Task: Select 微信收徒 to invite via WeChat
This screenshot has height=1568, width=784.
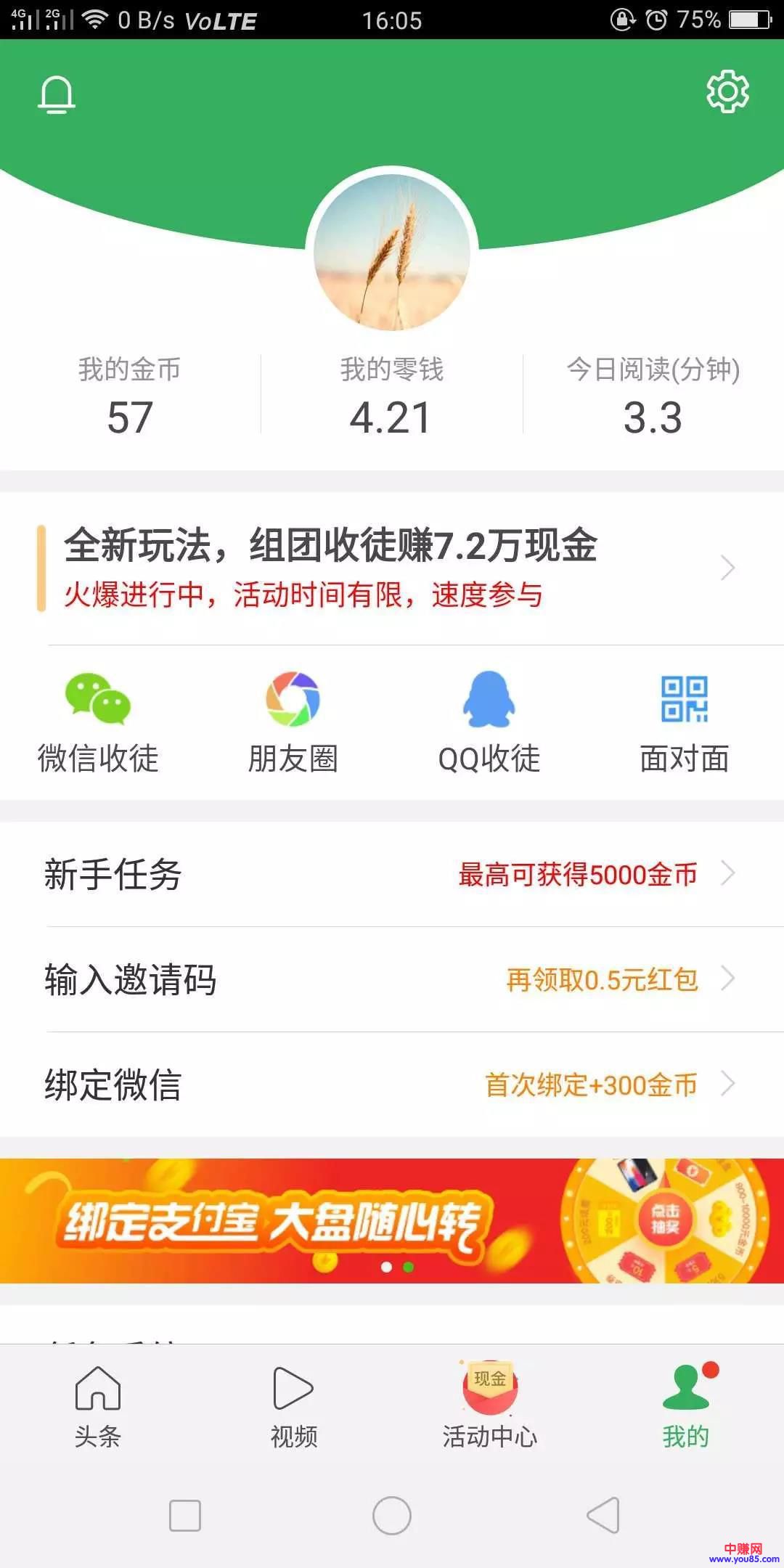Action: pos(98,723)
